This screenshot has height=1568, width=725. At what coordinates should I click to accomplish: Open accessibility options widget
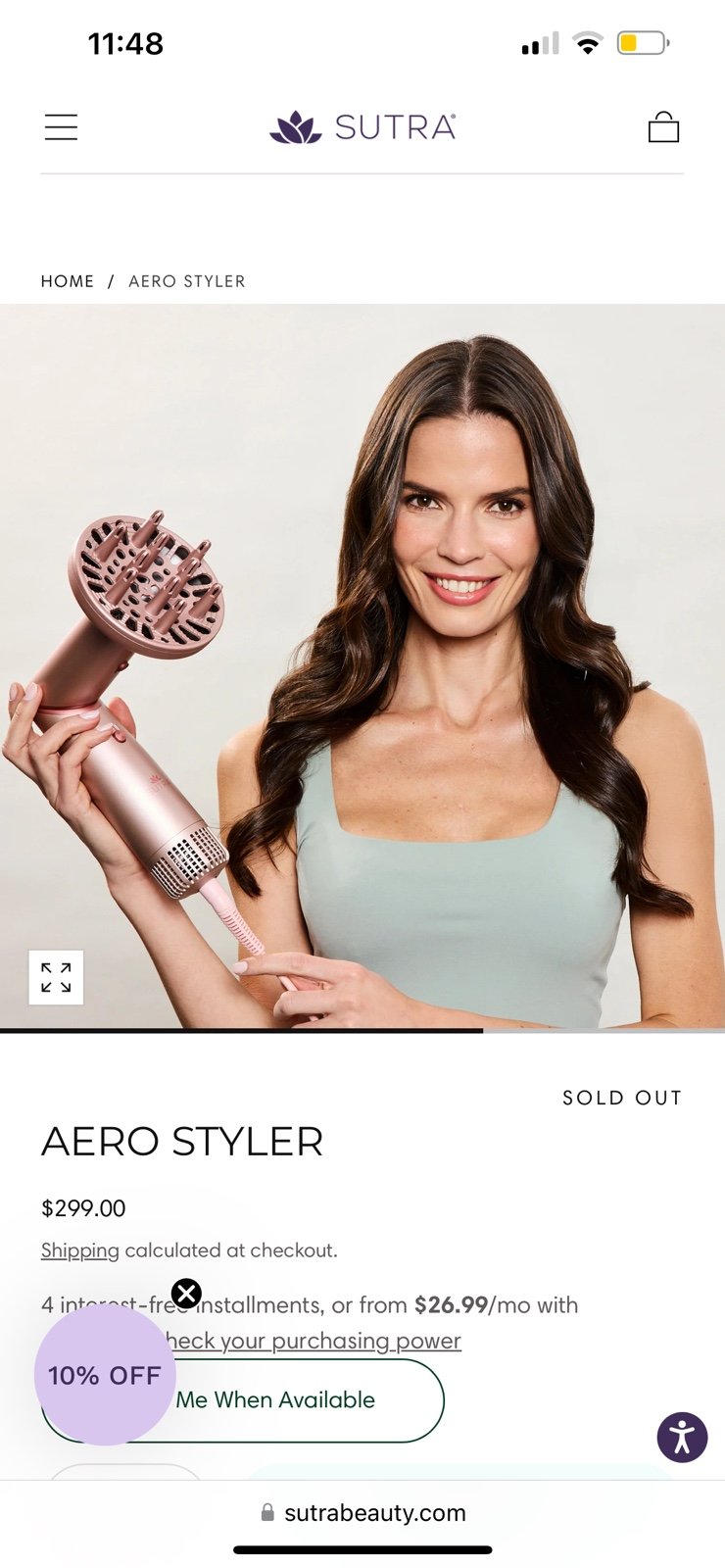tap(682, 1438)
